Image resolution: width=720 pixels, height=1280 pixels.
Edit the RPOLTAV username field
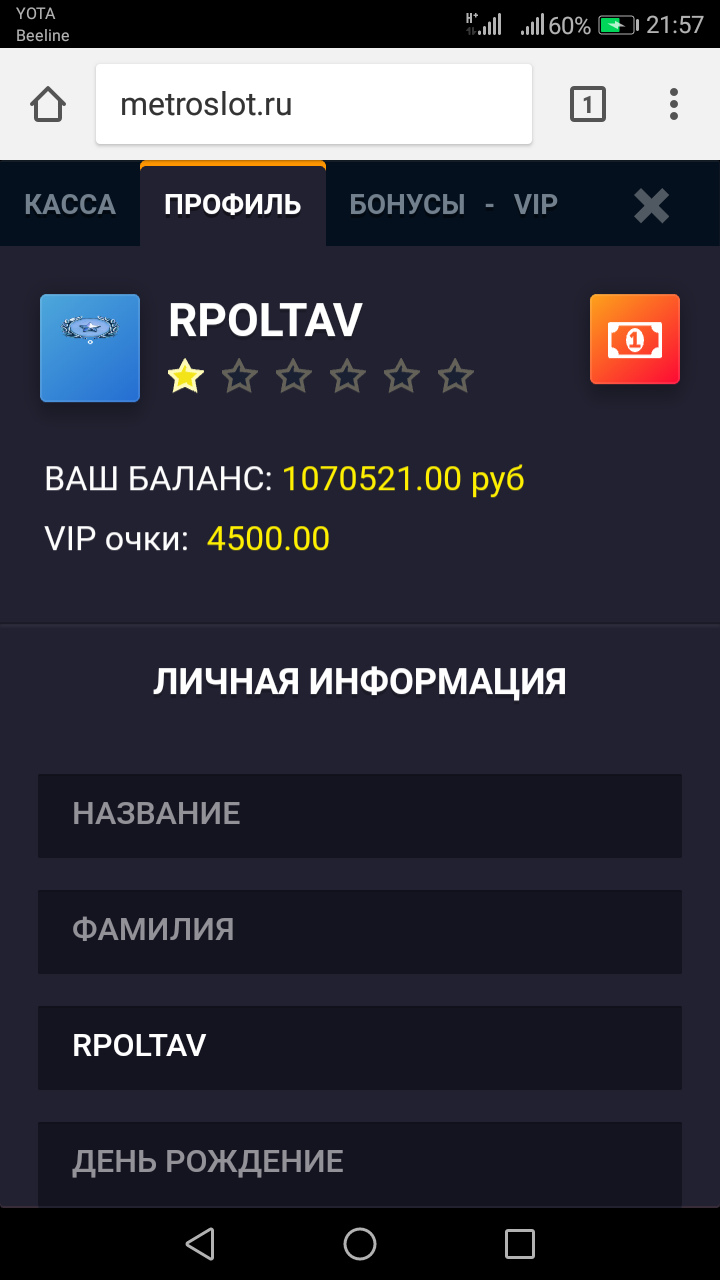point(360,1047)
